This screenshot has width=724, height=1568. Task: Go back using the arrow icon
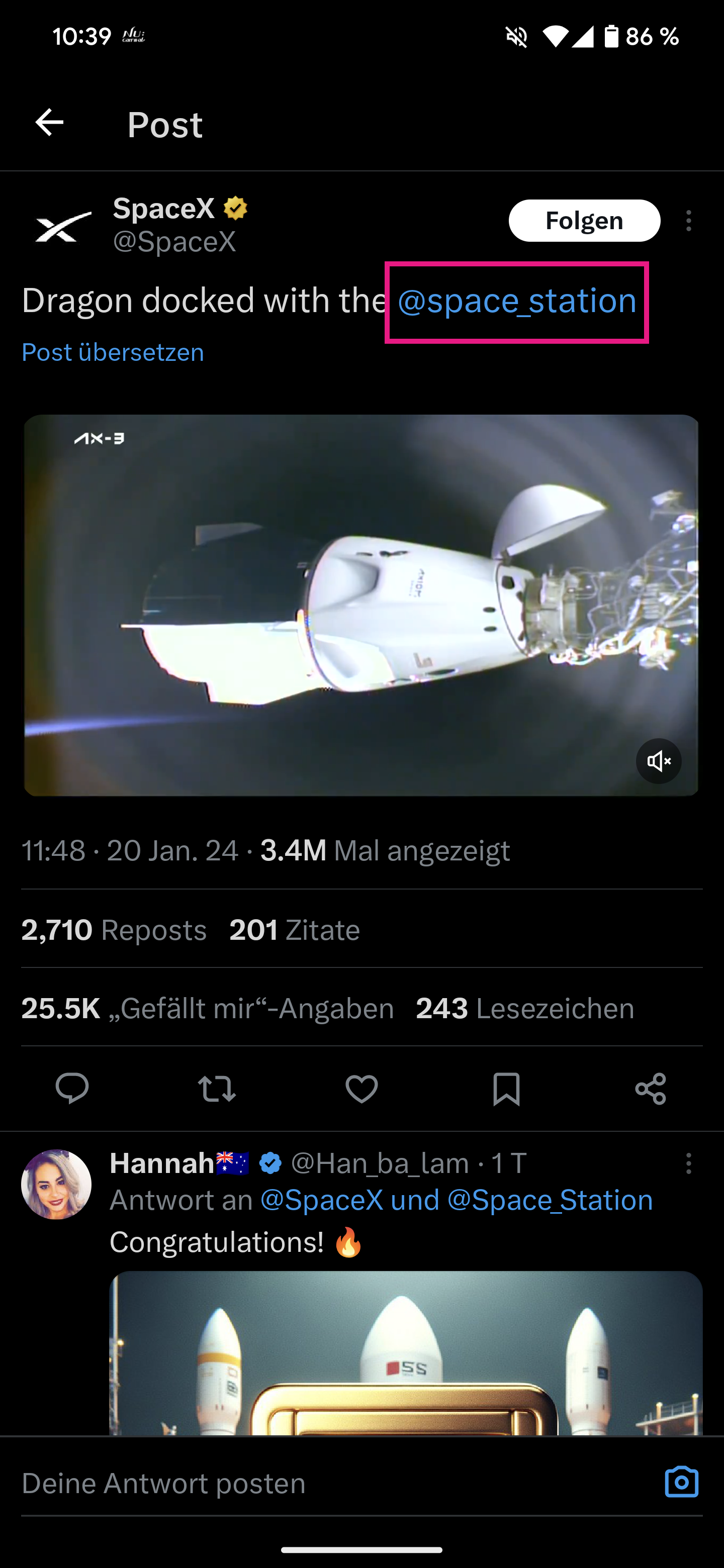pos(49,123)
